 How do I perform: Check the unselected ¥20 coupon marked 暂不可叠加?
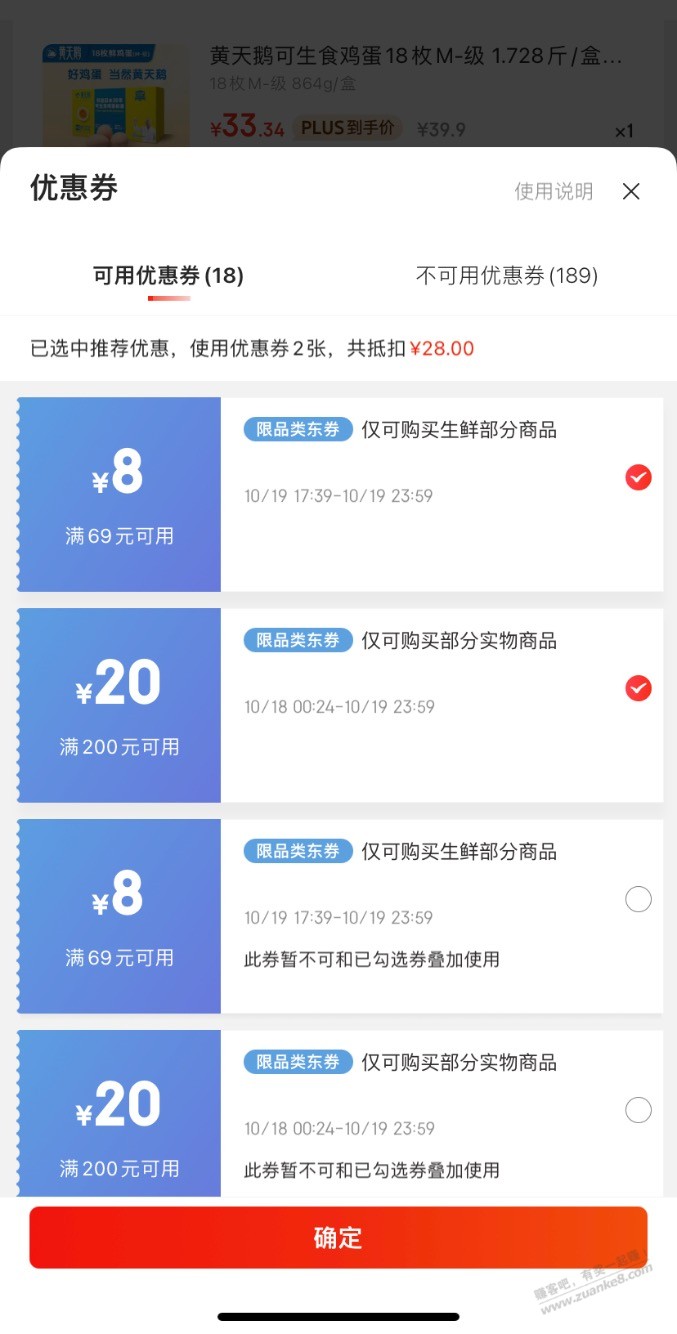(638, 1110)
